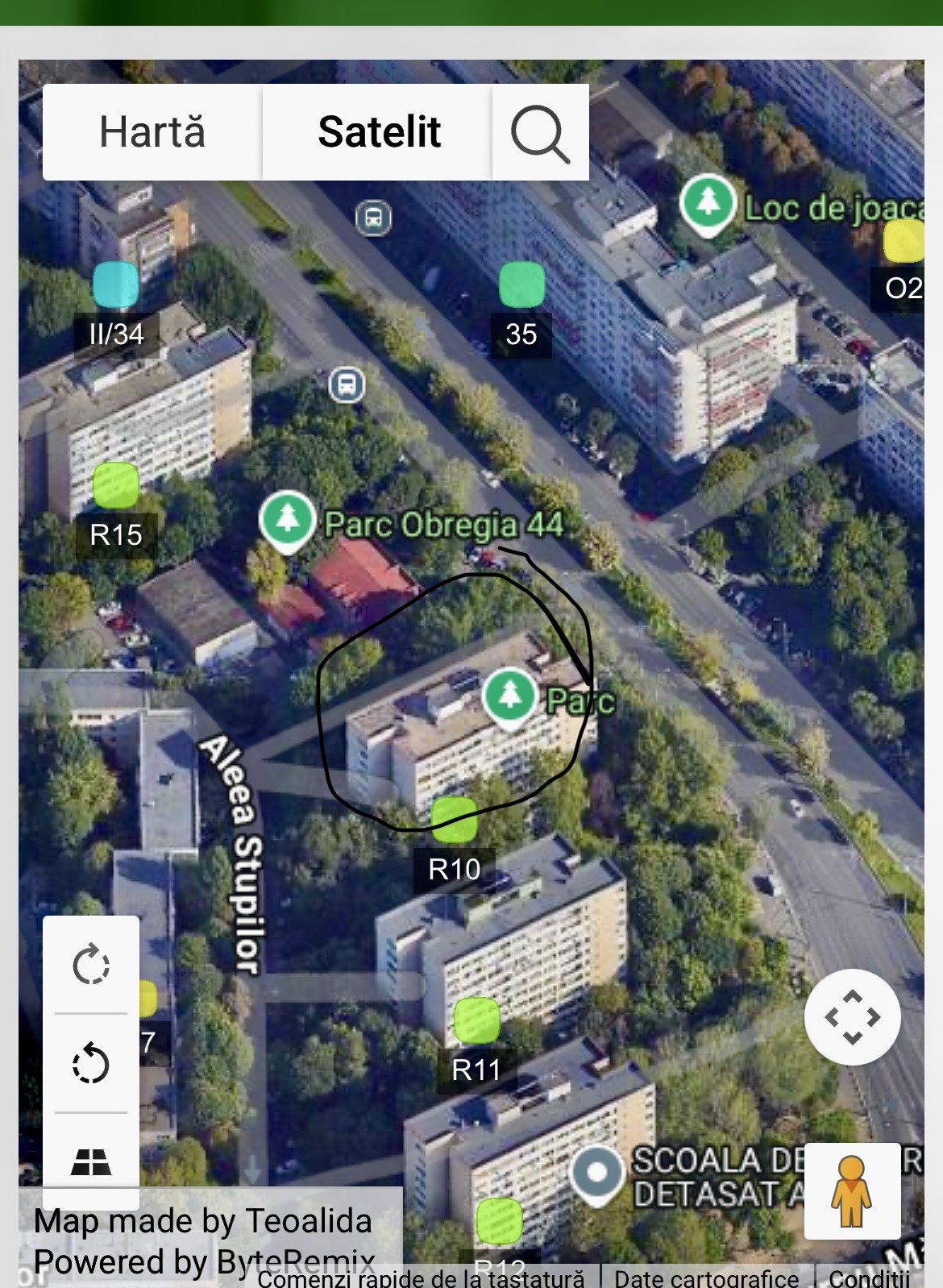Rotate the map counterclockwise
943x1288 pixels.
coord(90,1063)
